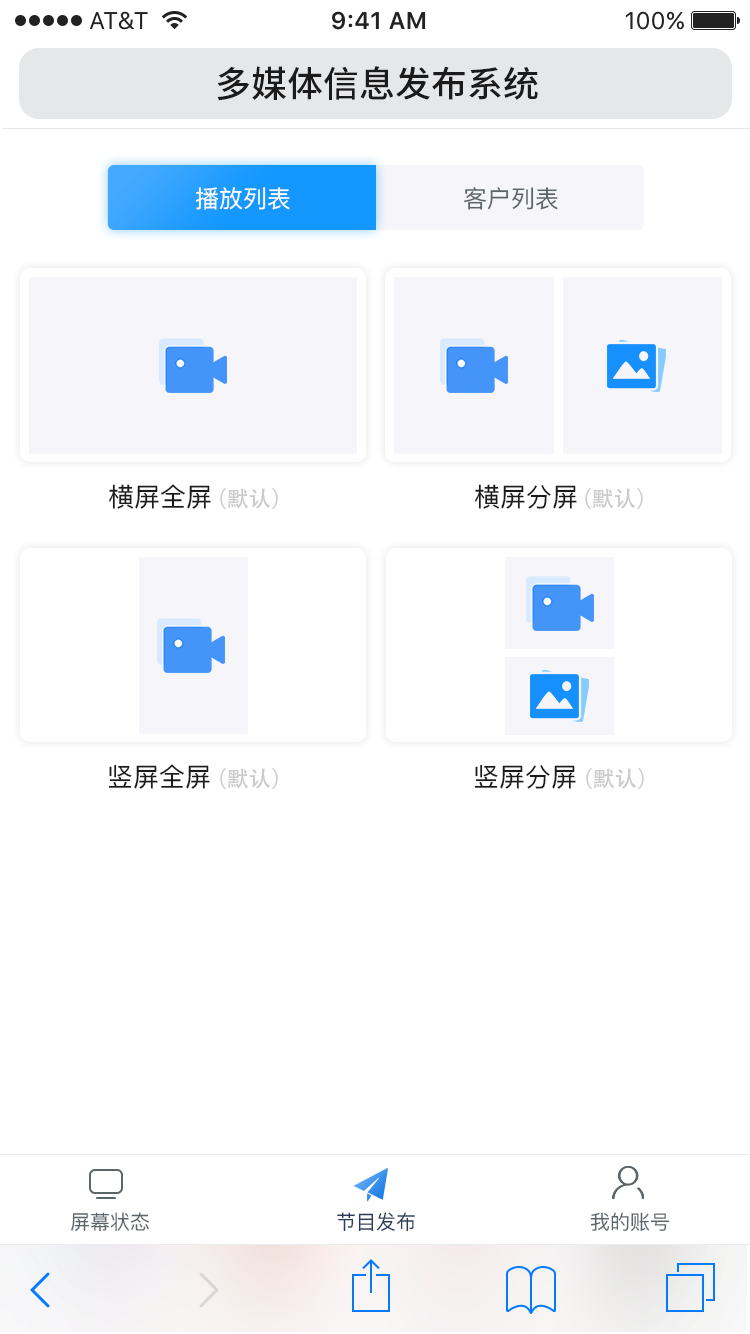The image size is (750, 1334).
Task: Open 屏幕状态 via the monitor icon
Action: [107, 1183]
